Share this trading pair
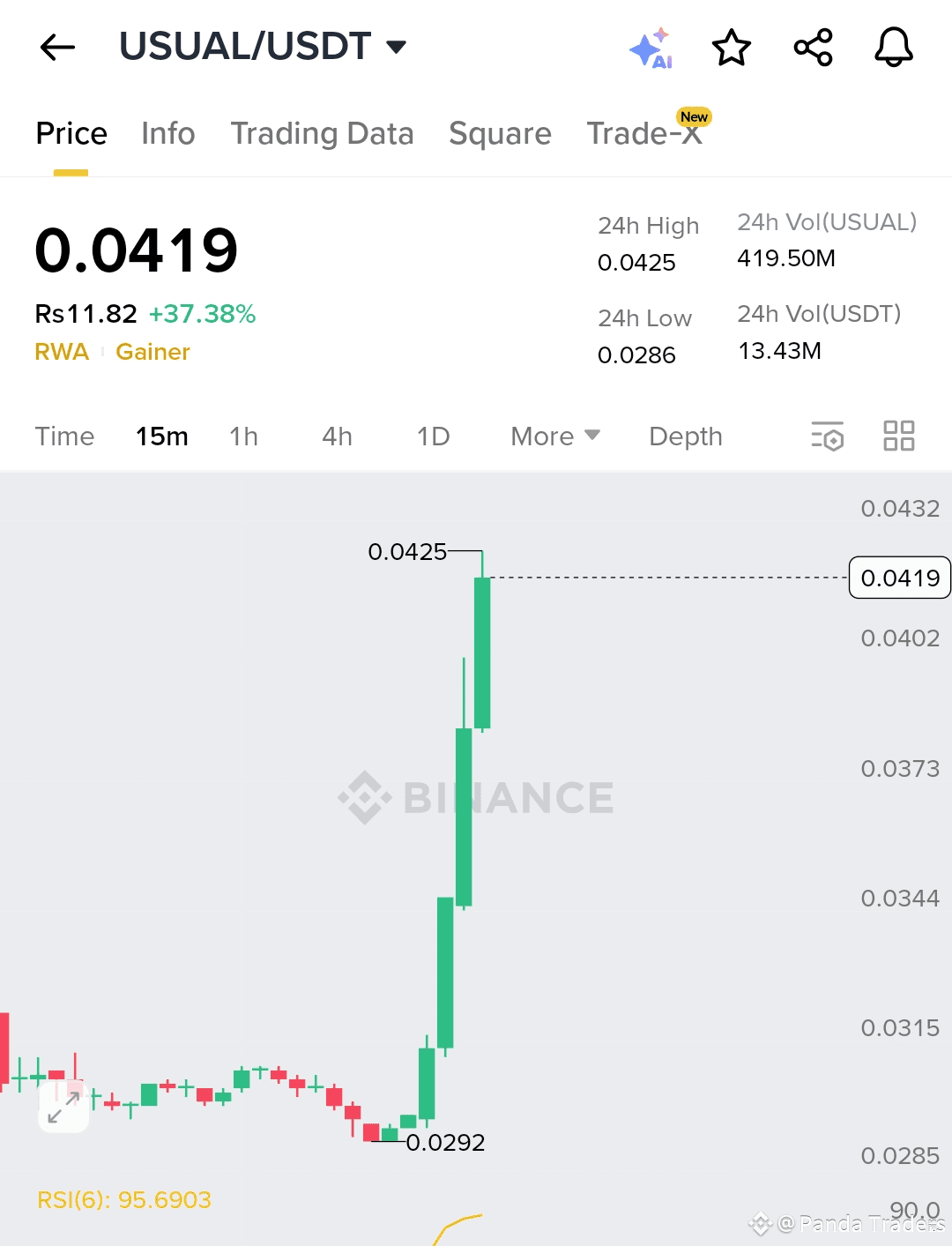 (813, 48)
